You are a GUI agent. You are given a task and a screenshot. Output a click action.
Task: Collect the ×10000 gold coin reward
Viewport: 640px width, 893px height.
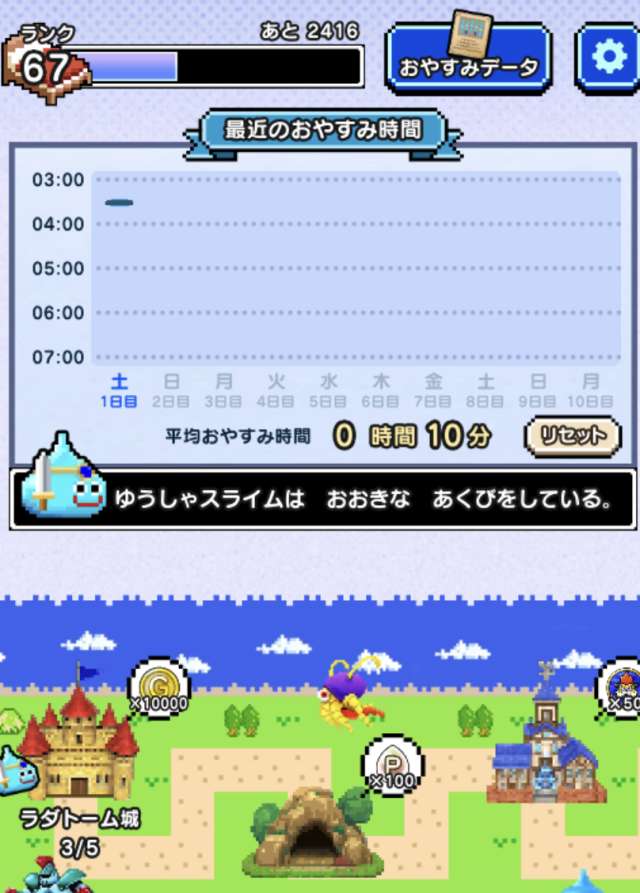click(160, 685)
